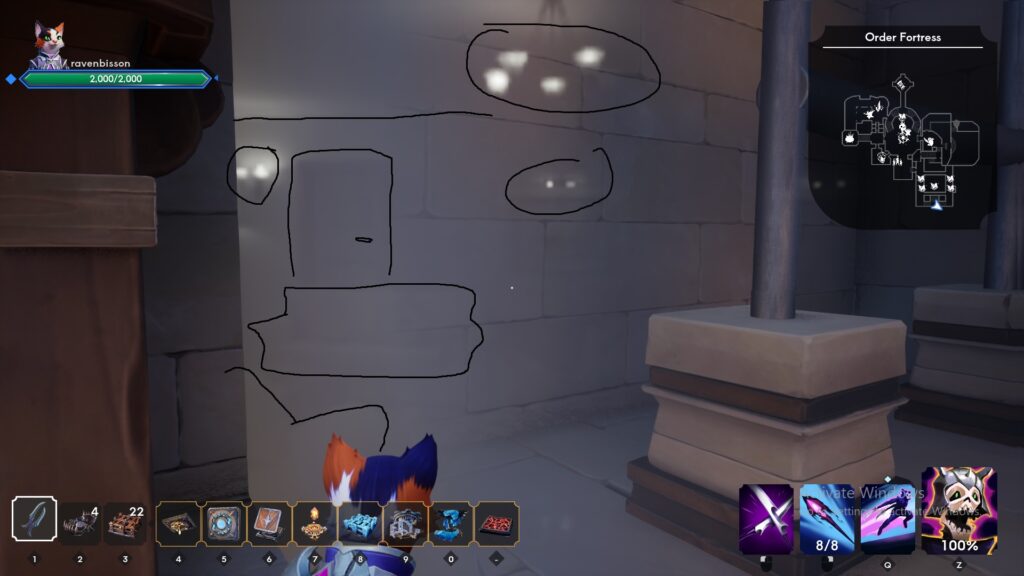
Task: Use the crossed blades attack ability
Action: (766, 519)
